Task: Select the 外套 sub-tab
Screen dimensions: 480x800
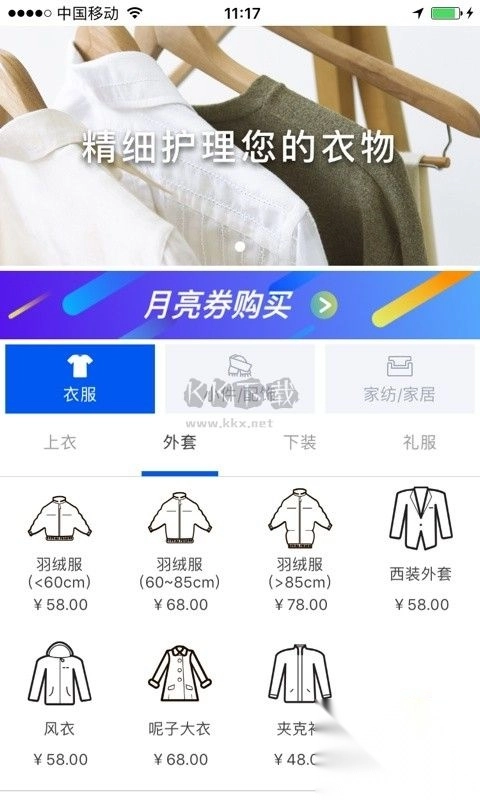Action: pyautogui.click(x=180, y=442)
